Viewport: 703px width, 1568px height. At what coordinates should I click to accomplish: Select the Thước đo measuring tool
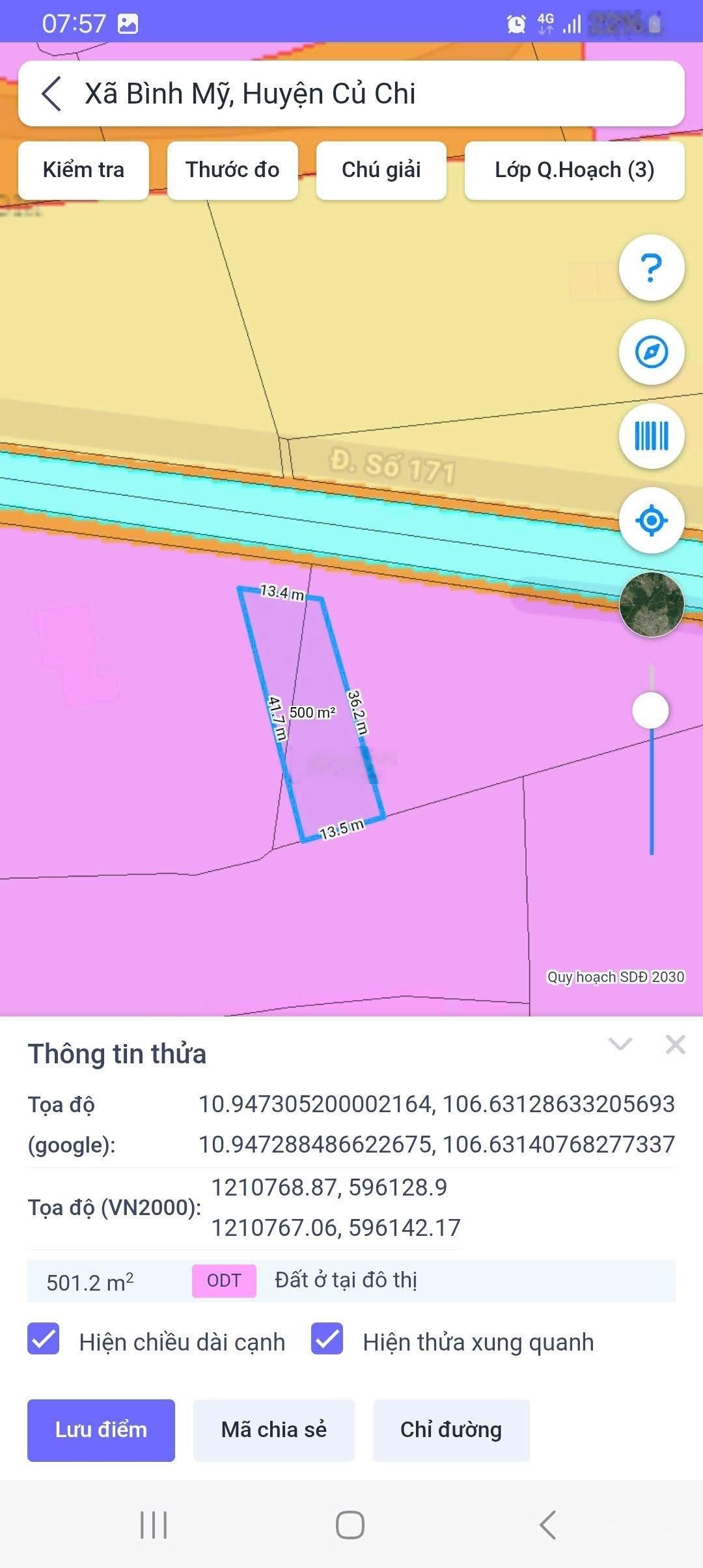pyautogui.click(x=232, y=170)
